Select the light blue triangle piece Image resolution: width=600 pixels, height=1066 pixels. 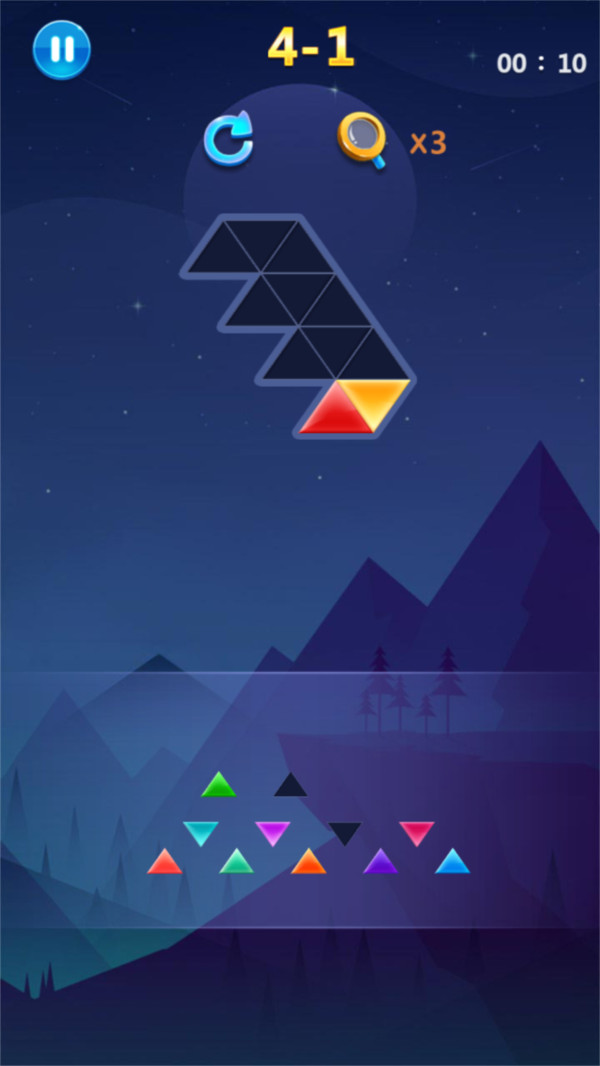452,862
